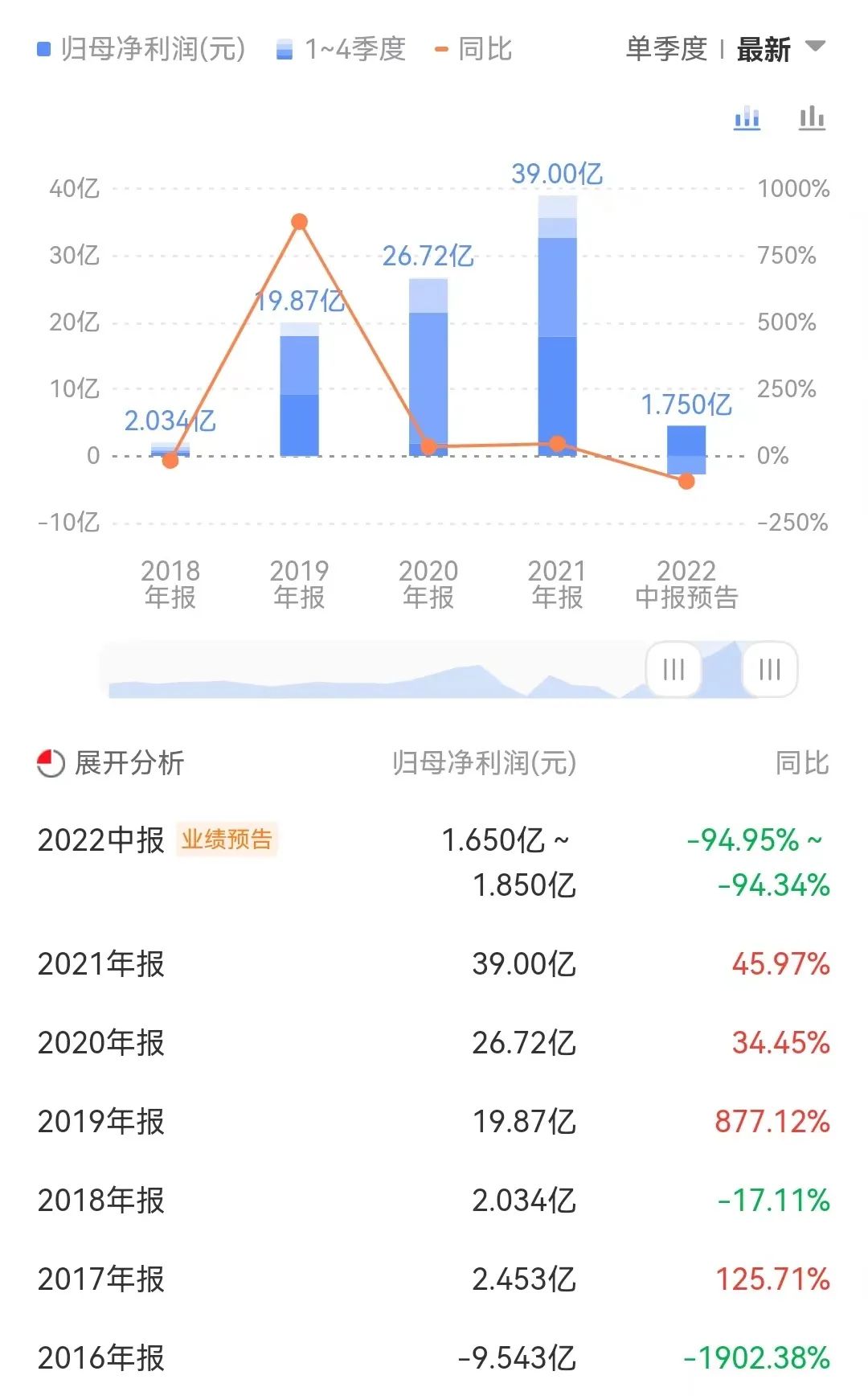Open the 最新 dropdown

pyautogui.click(x=780, y=49)
